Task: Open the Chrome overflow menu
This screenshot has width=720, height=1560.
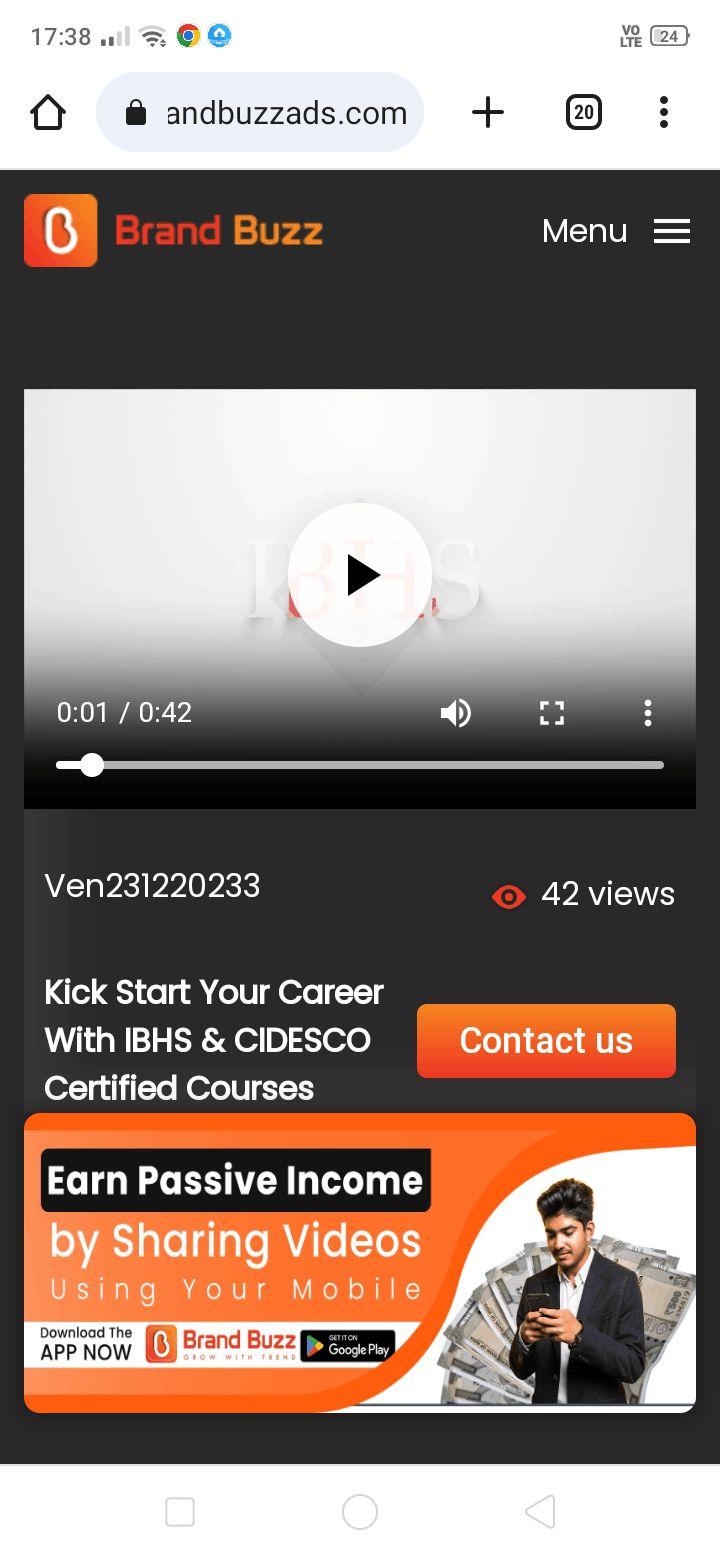Action: [x=664, y=112]
